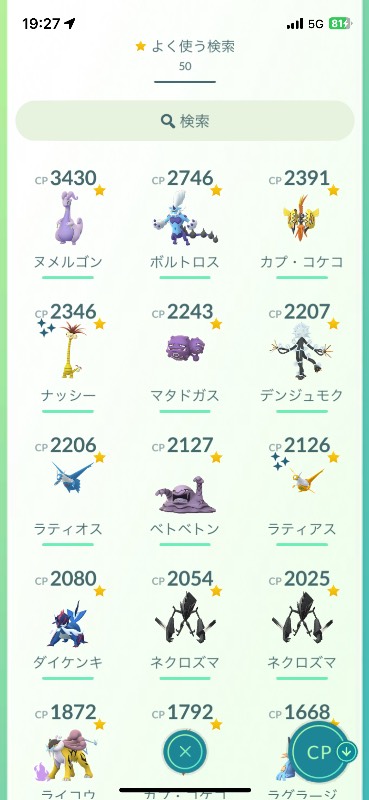Open ラティオス with CP 2206
369x800 pixels.
[x=68, y=490]
